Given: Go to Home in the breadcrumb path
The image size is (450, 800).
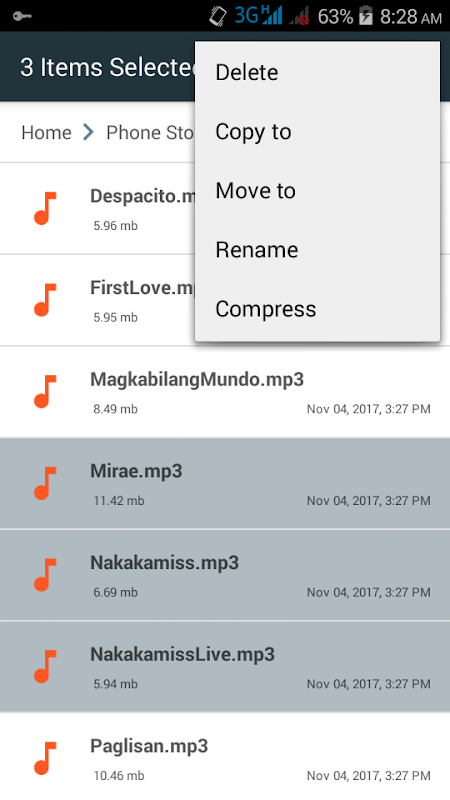Looking at the screenshot, I should 46,133.
